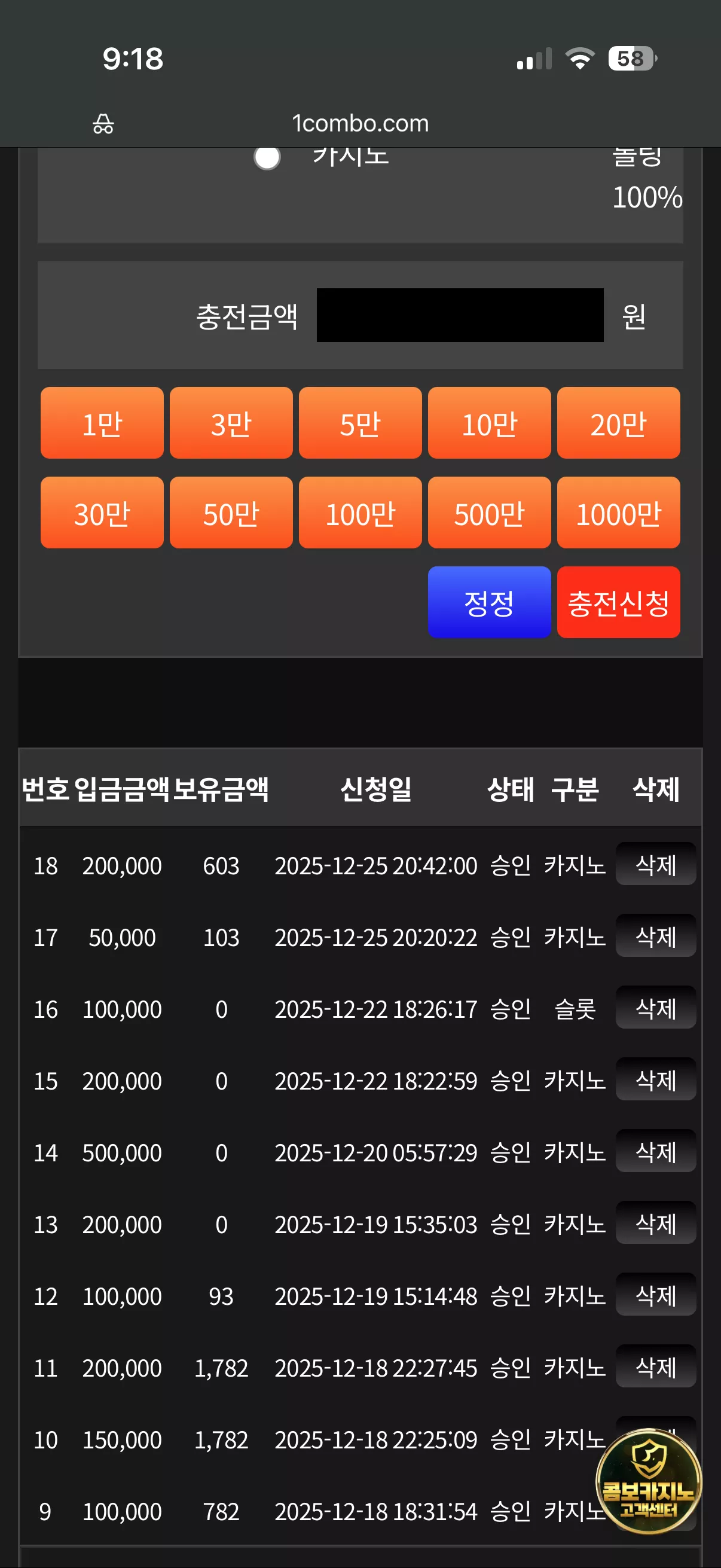Add 10만 to the charge amount
This screenshot has height=1568, width=721.
click(x=489, y=423)
